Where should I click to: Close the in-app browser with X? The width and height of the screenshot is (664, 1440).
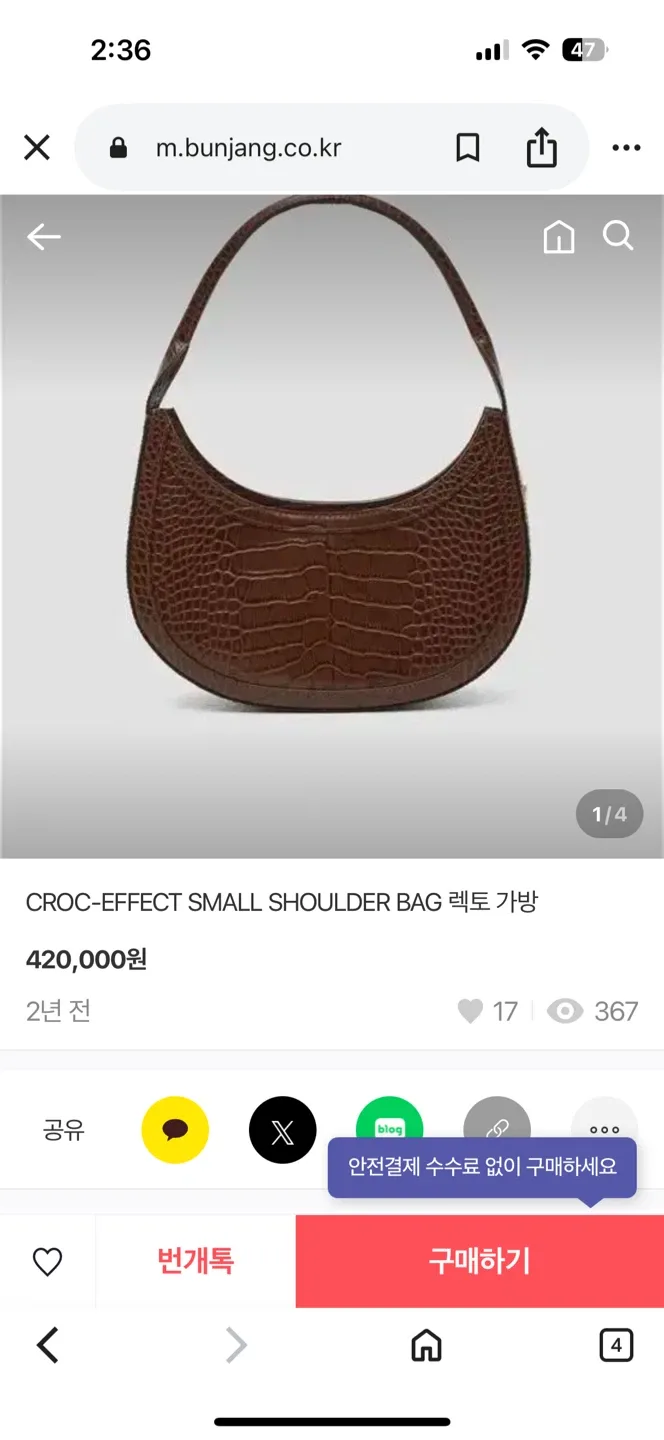[x=37, y=149]
